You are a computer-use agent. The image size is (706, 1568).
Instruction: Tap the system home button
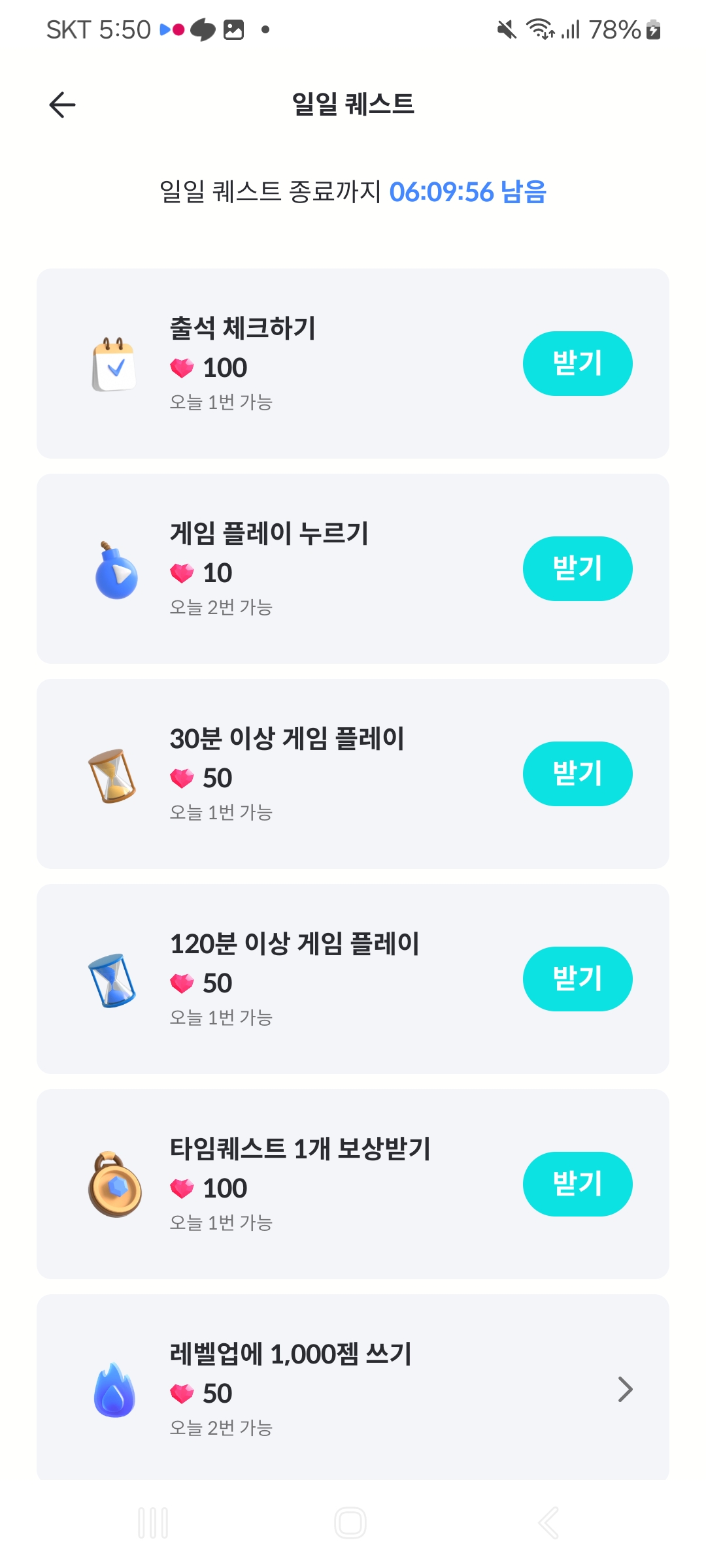[x=350, y=1523]
